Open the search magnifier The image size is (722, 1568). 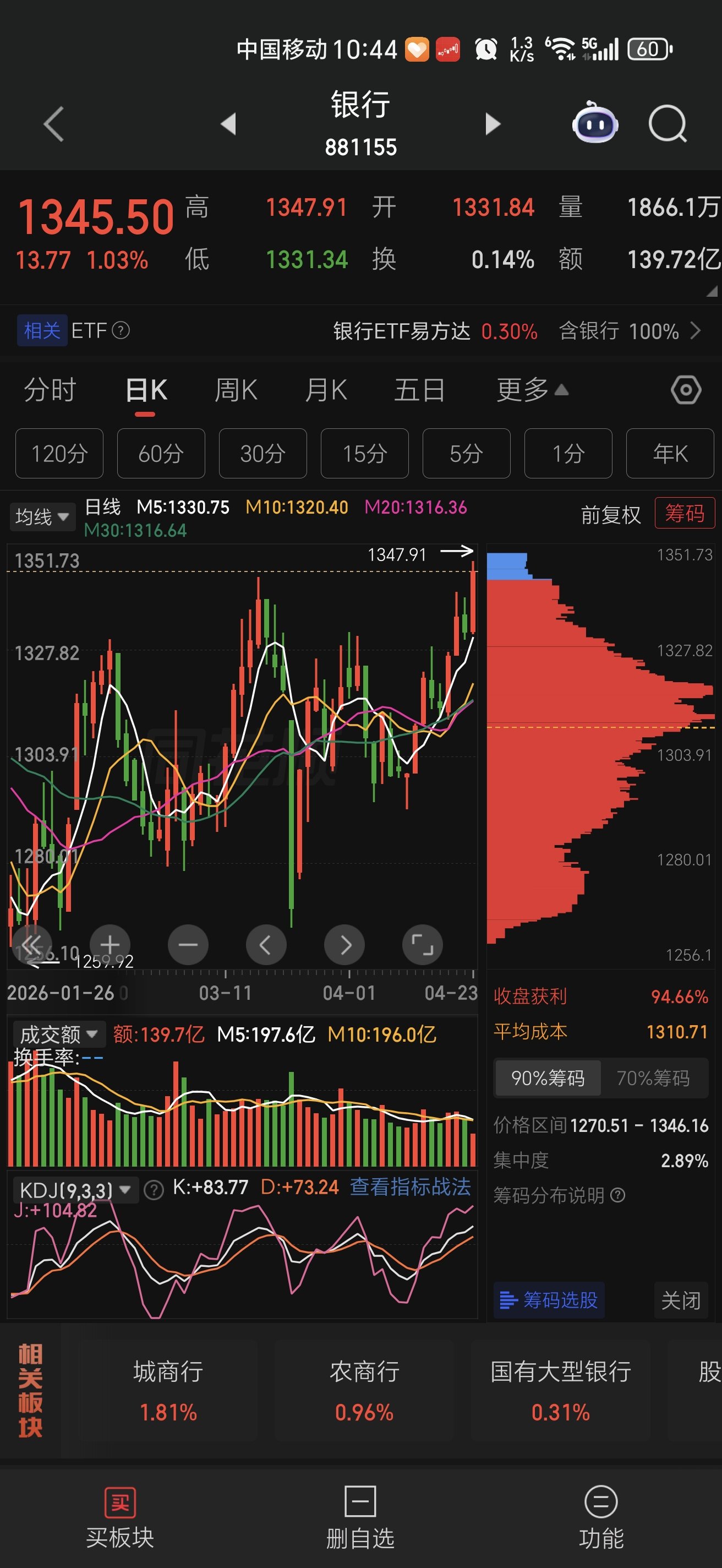(x=668, y=124)
